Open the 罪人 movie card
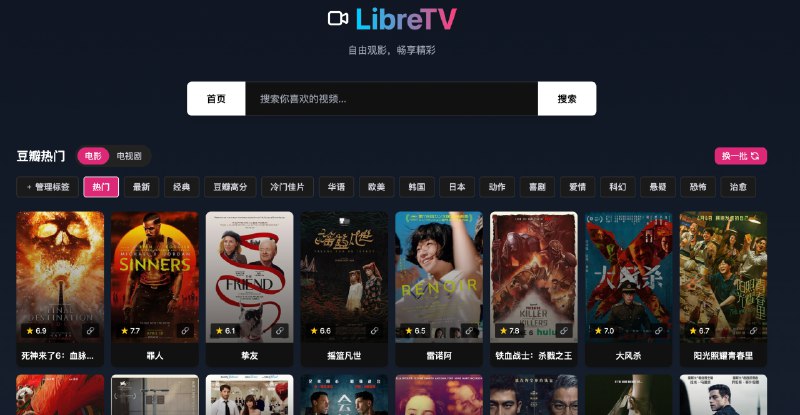Image resolution: width=800 pixels, height=415 pixels. click(154, 280)
